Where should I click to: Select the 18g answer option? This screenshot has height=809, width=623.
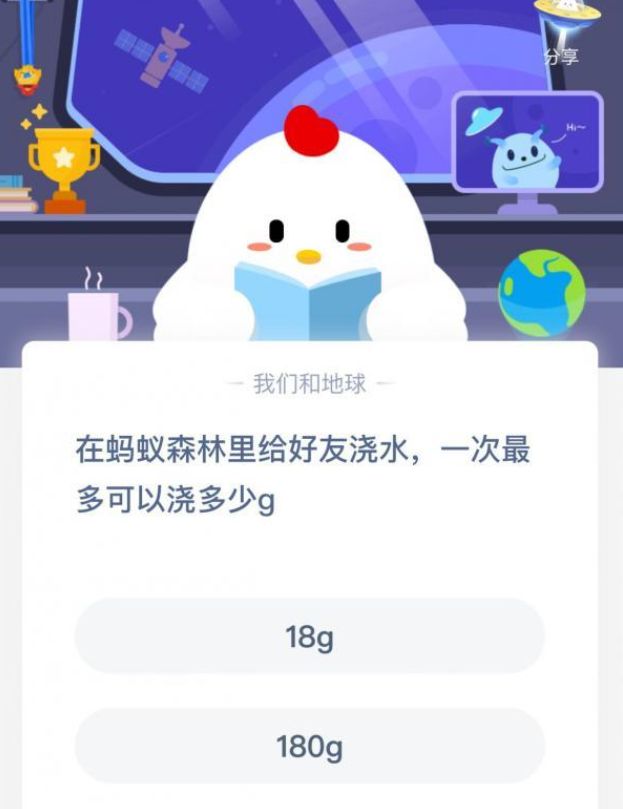tap(309, 637)
